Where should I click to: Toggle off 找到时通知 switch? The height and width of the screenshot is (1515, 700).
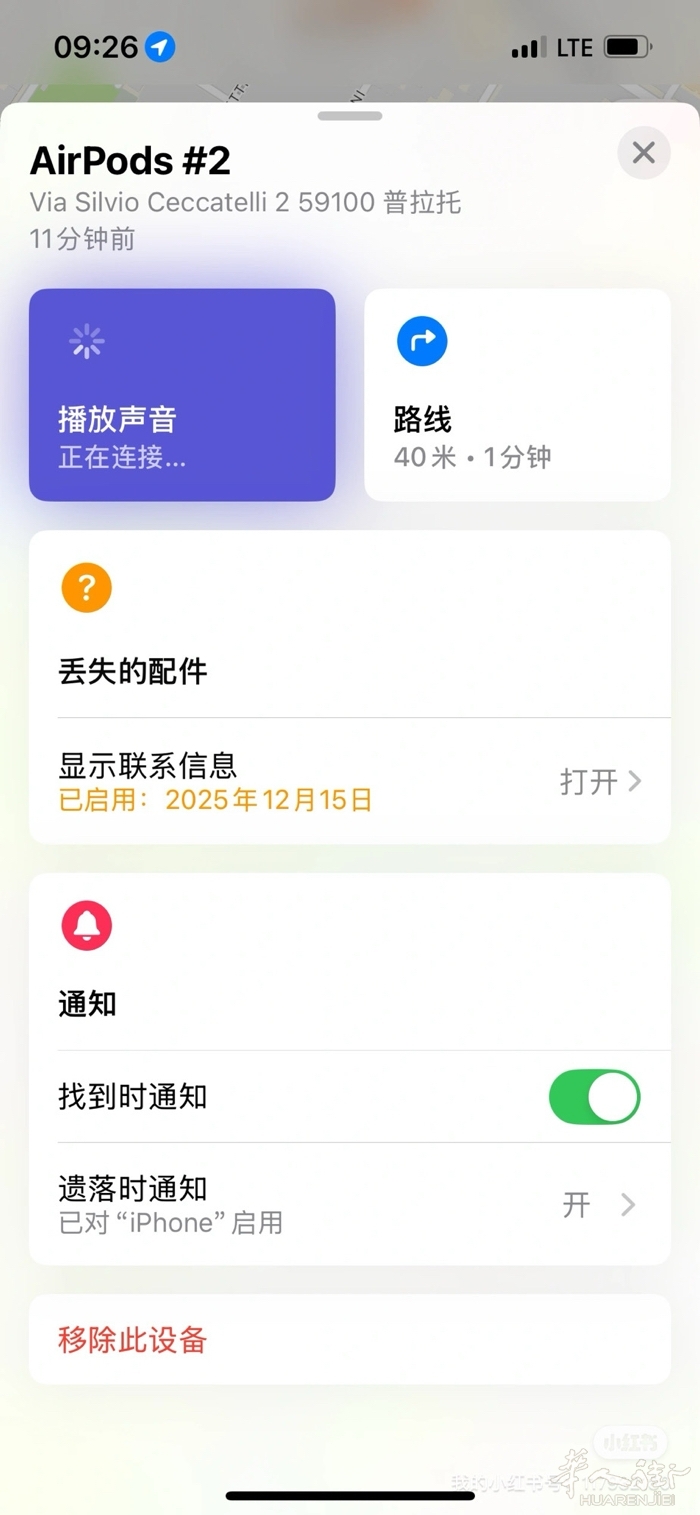pos(594,1097)
